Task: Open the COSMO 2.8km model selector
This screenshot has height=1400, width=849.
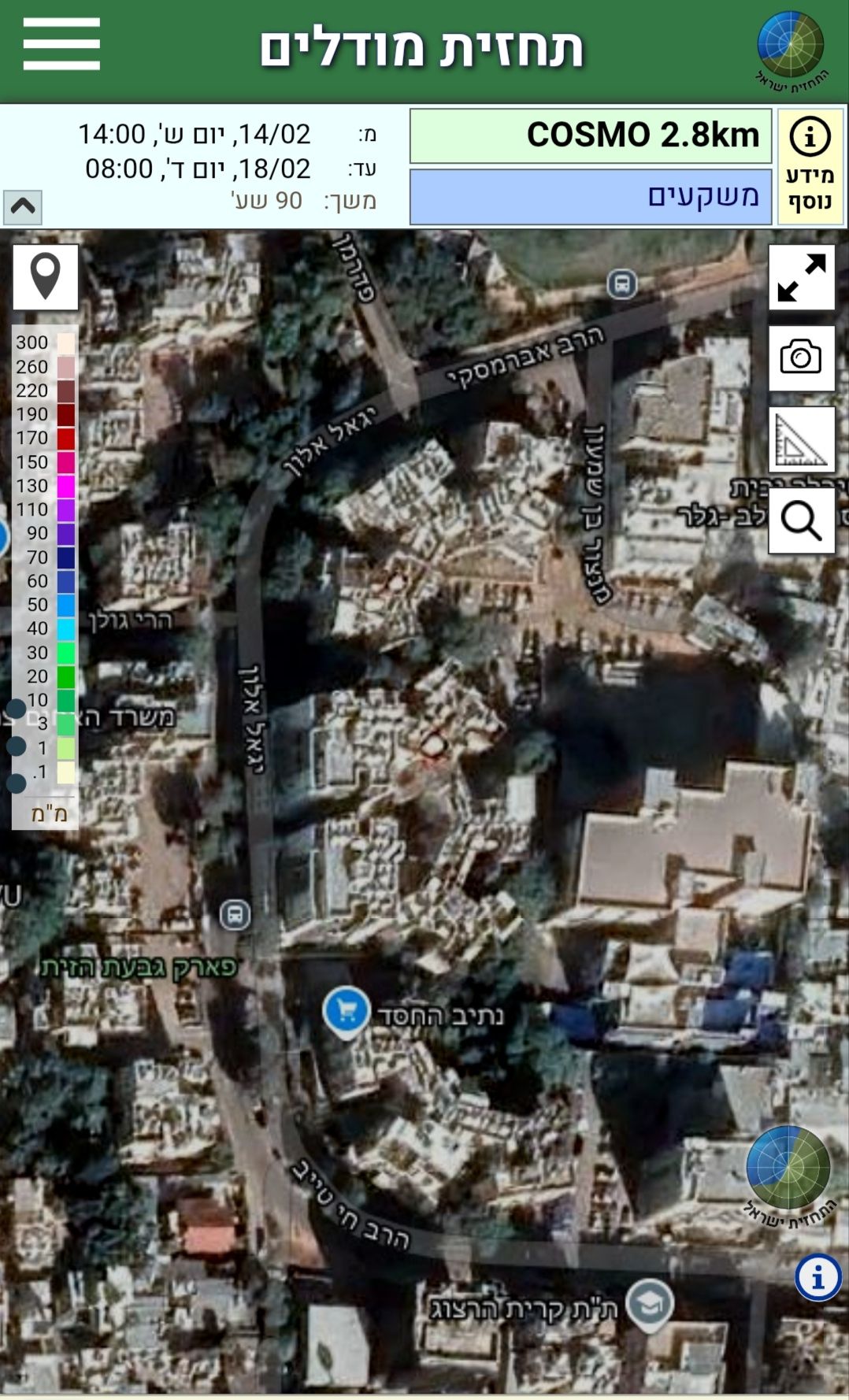Action: point(590,135)
